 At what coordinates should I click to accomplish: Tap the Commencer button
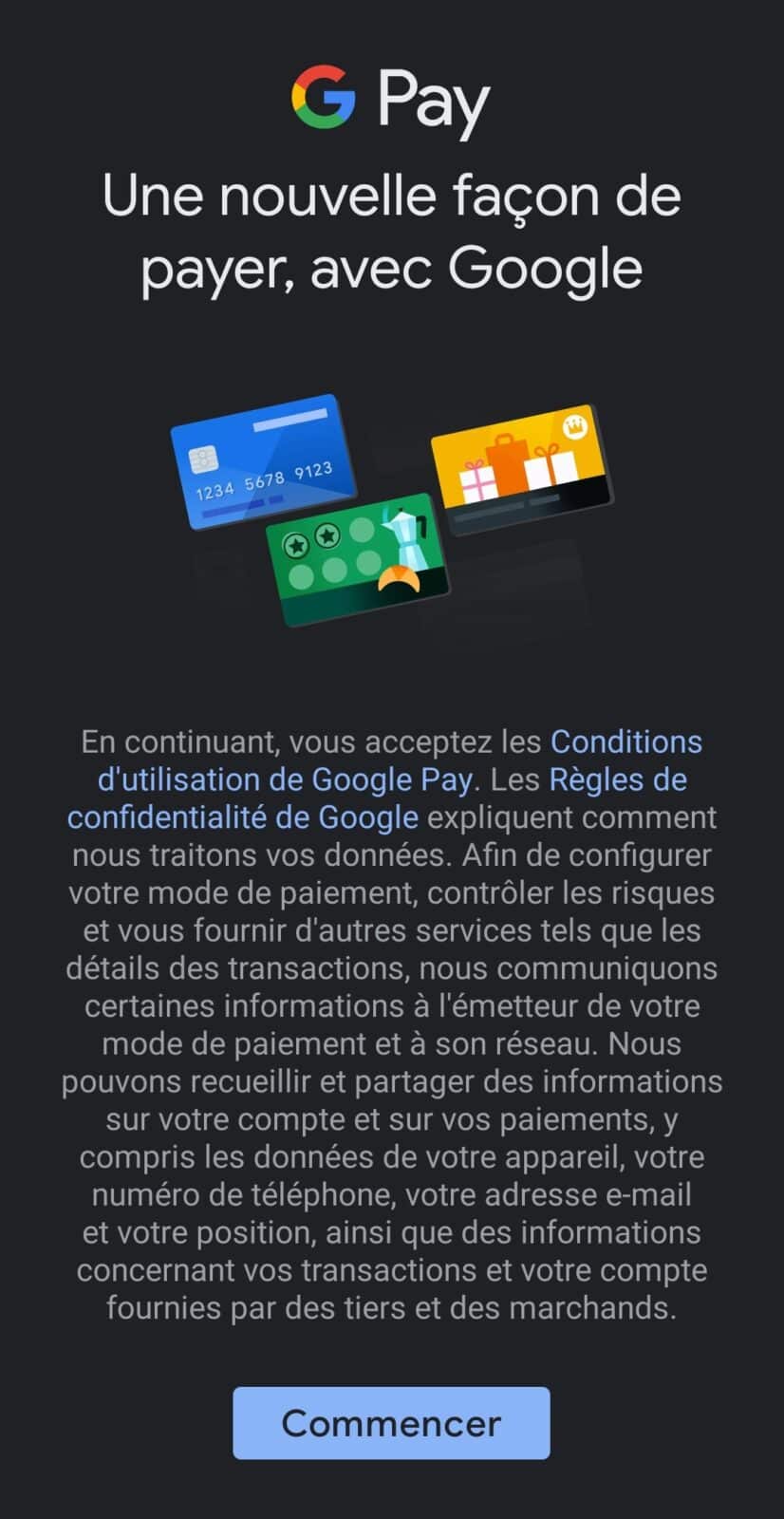coord(391,1422)
